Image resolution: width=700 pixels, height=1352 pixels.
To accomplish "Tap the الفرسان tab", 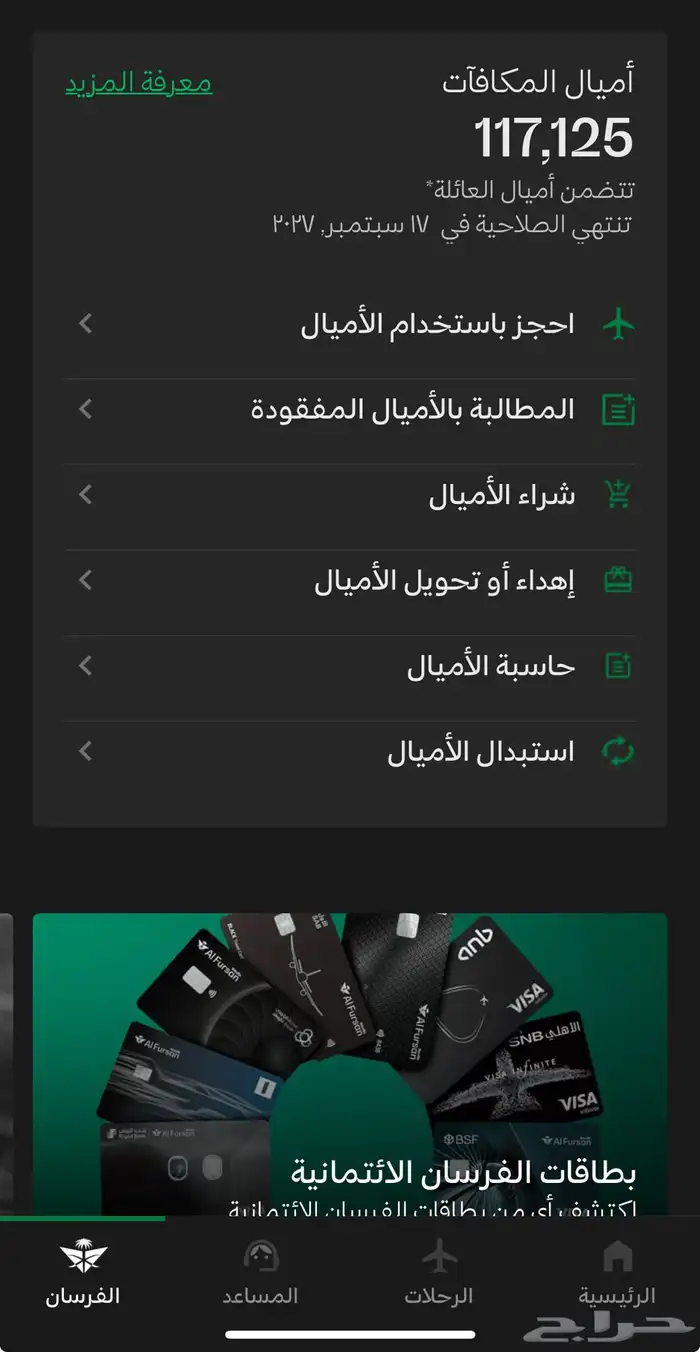I will 83,1273.
